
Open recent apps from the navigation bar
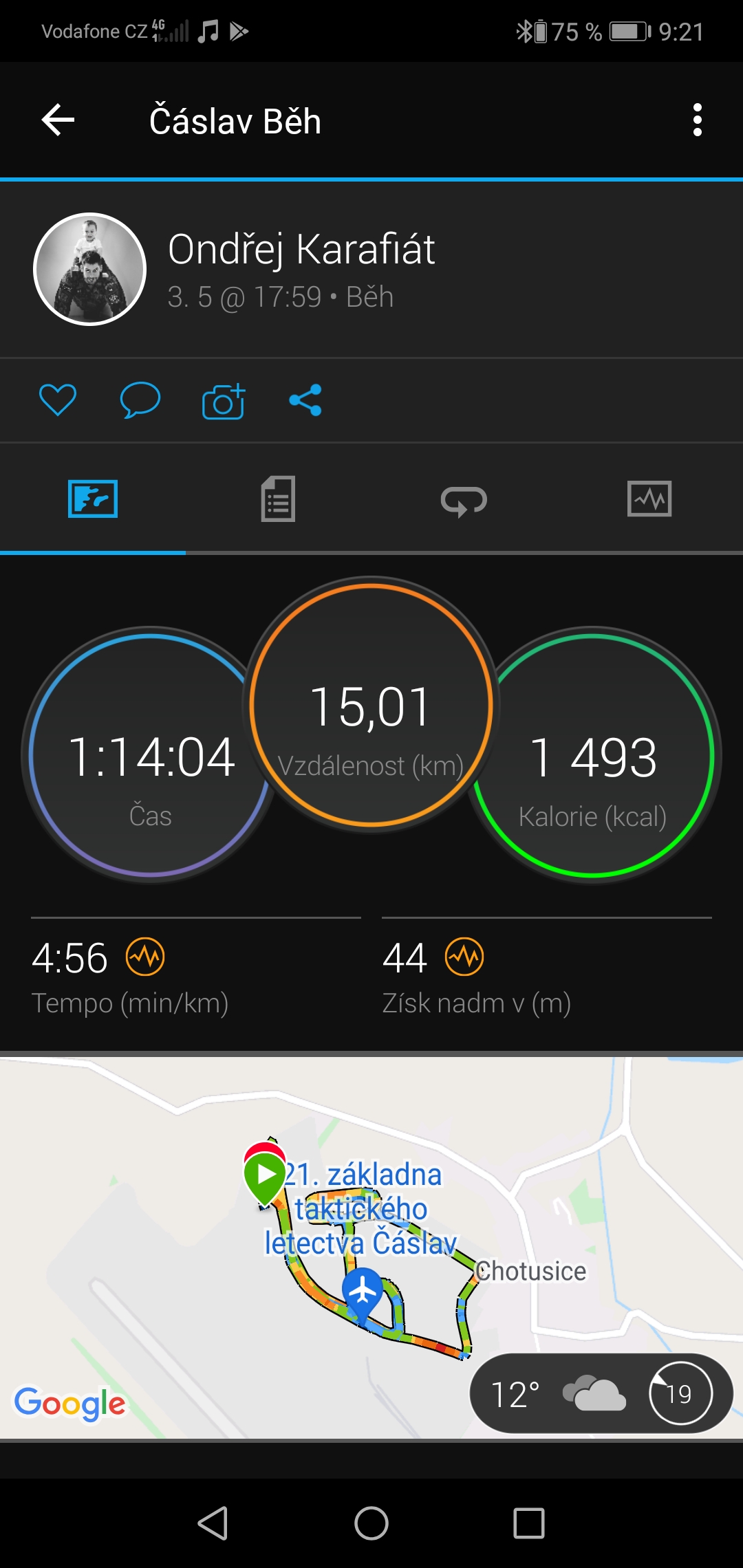click(529, 1523)
